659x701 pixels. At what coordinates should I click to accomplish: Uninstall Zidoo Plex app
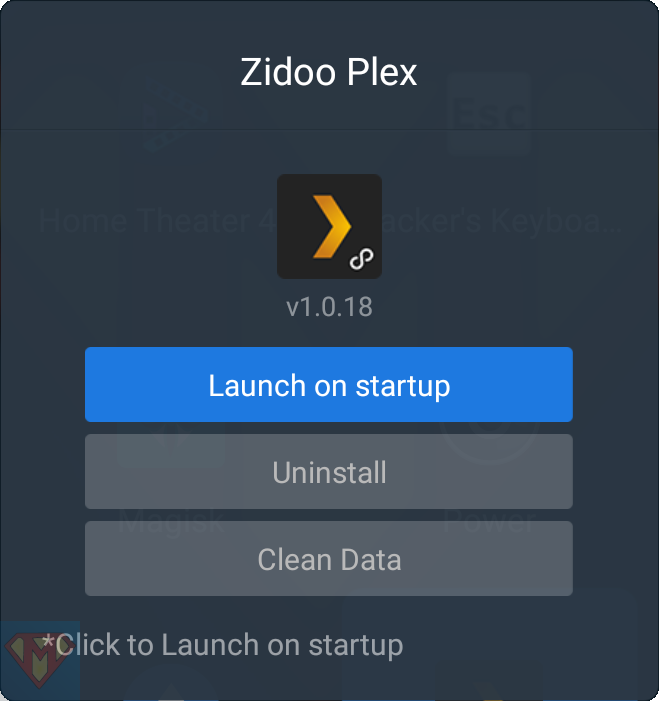[x=328, y=472]
